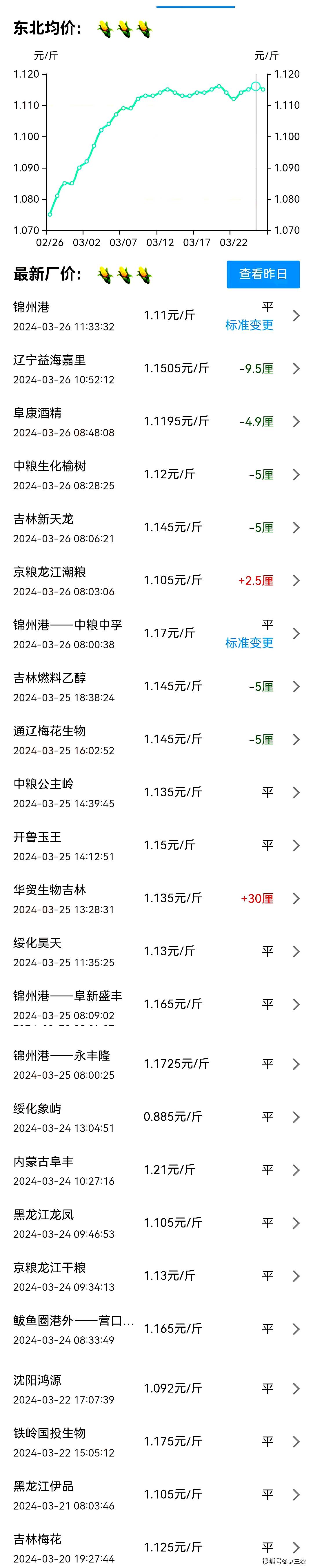Image resolution: width=313 pixels, height=1568 pixels.
Task: Open 铁岭国投生物 price row
Action: [156, 1441]
